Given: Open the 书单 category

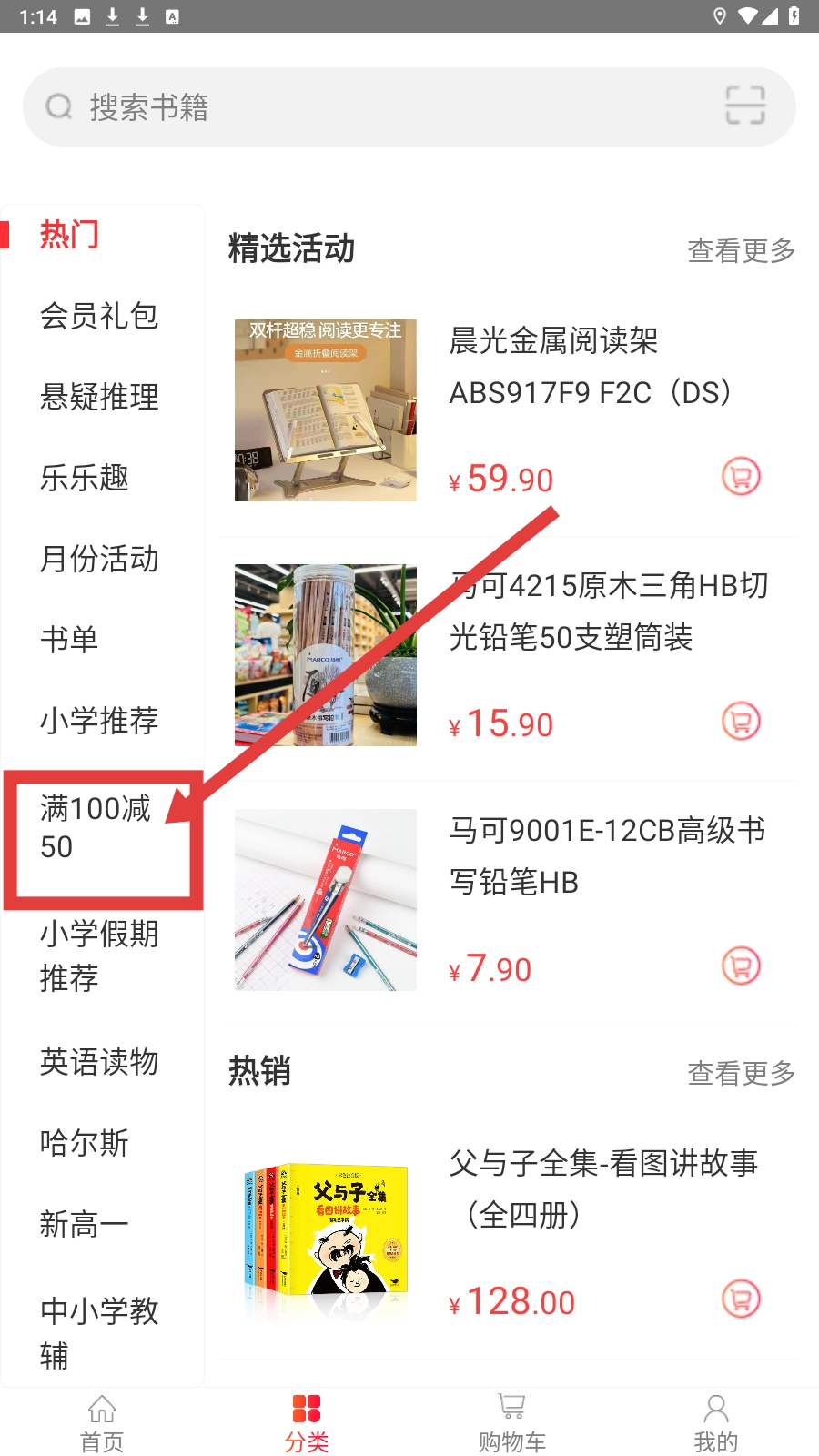Looking at the screenshot, I should [x=69, y=640].
